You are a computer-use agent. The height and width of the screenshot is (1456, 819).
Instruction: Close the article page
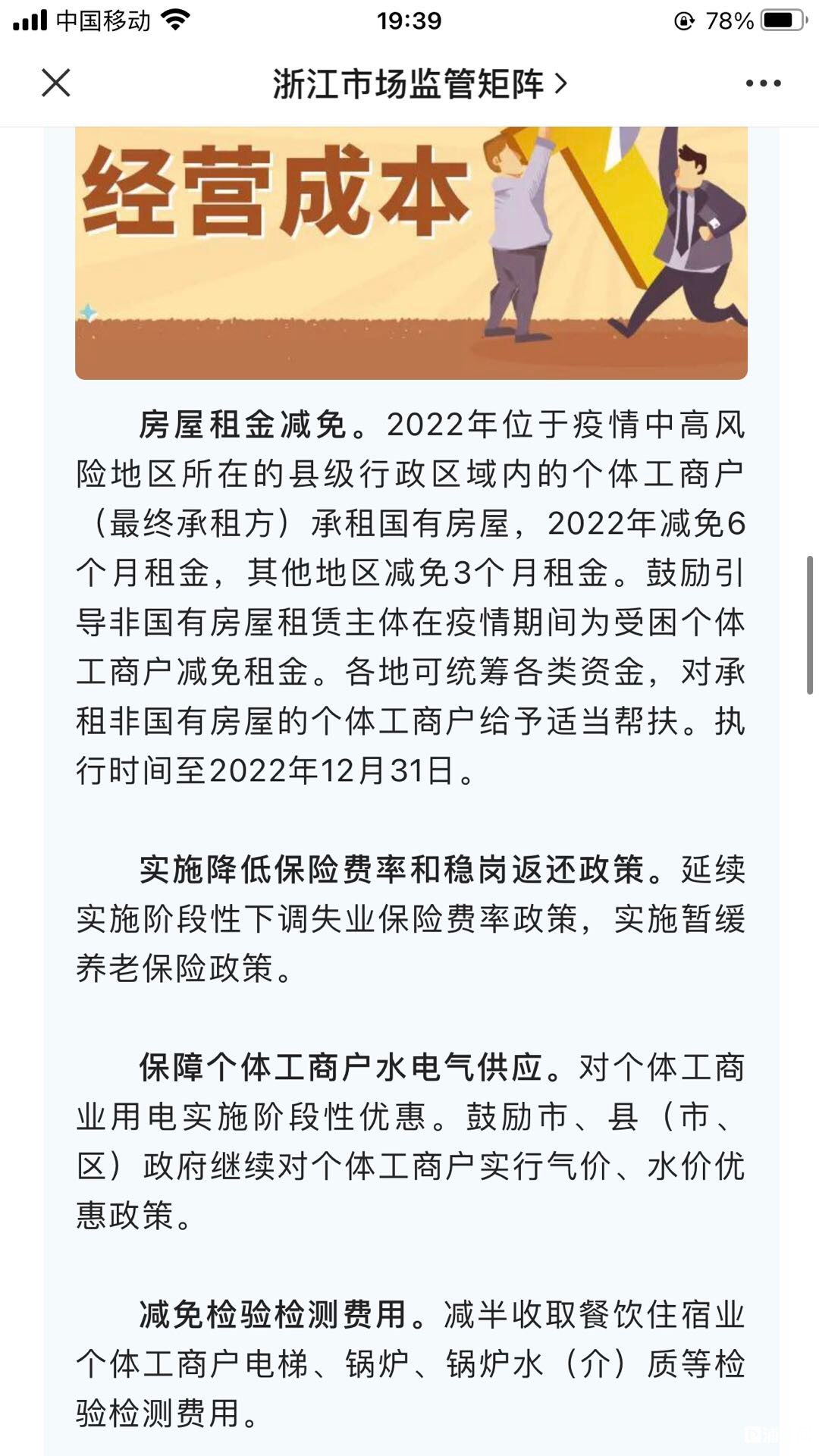55,83
